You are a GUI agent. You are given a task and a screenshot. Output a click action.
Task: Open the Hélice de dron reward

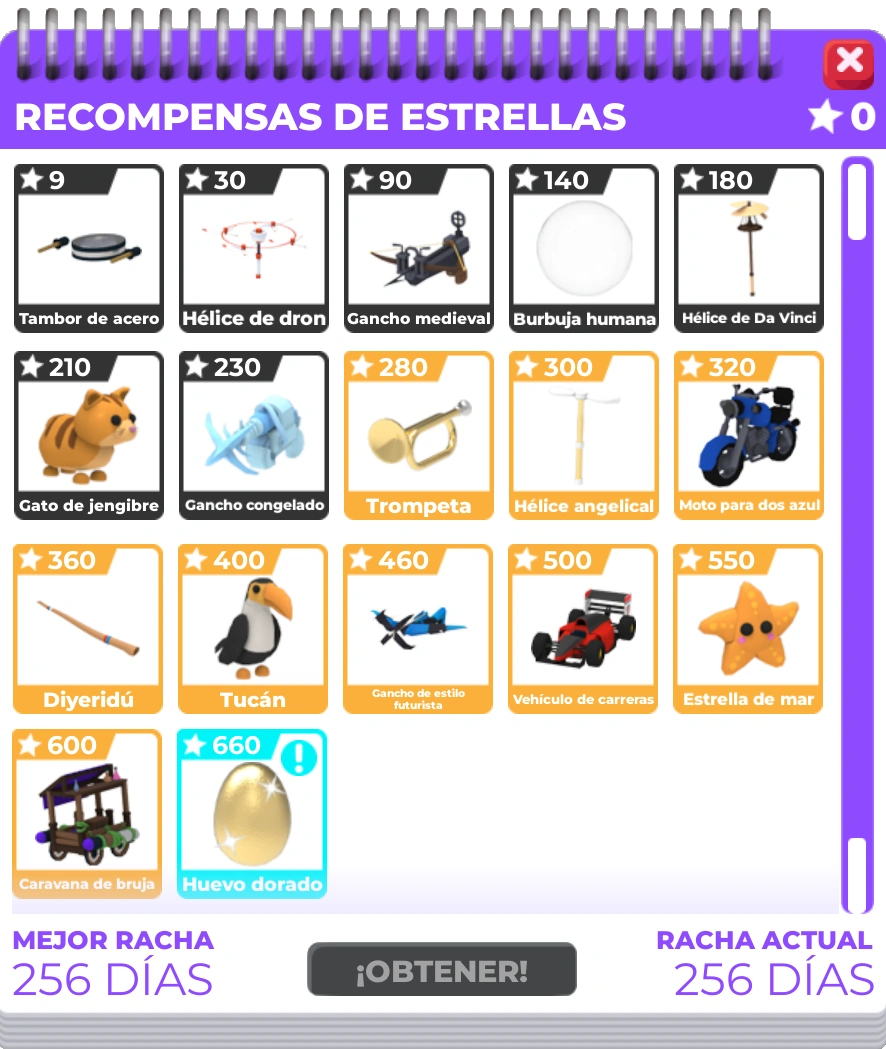pos(253,248)
